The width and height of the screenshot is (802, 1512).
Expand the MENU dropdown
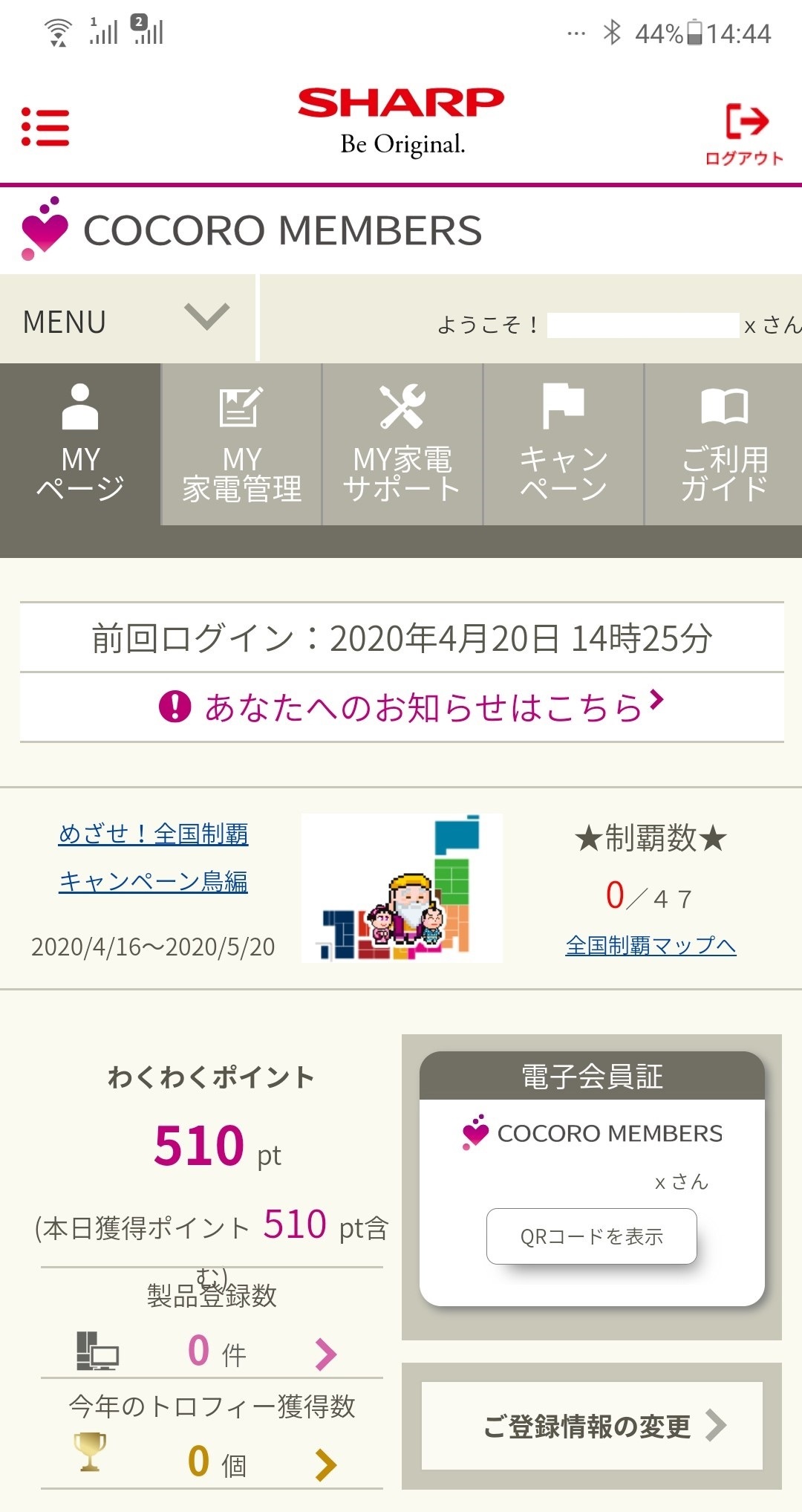pyautogui.click(x=127, y=319)
